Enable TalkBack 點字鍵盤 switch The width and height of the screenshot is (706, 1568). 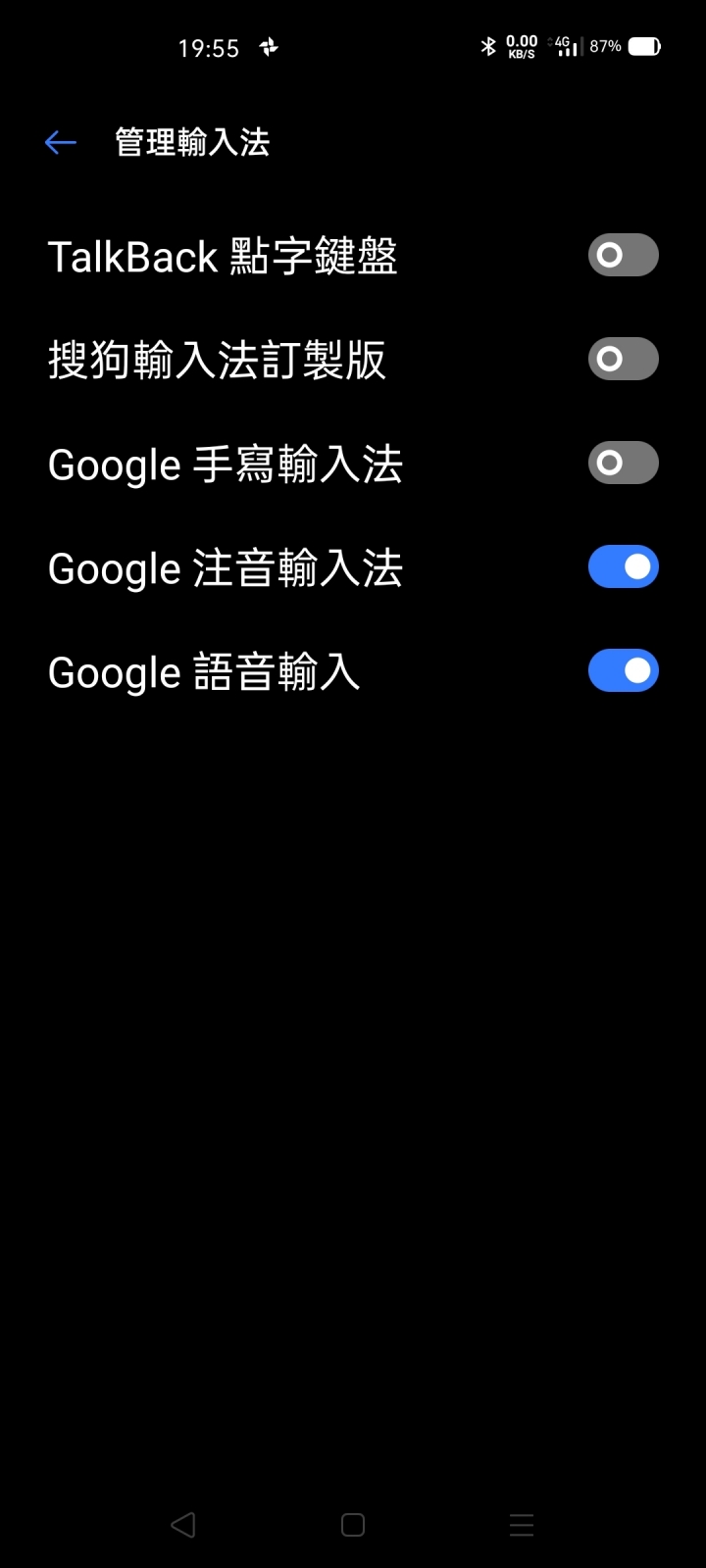(623, 256)
